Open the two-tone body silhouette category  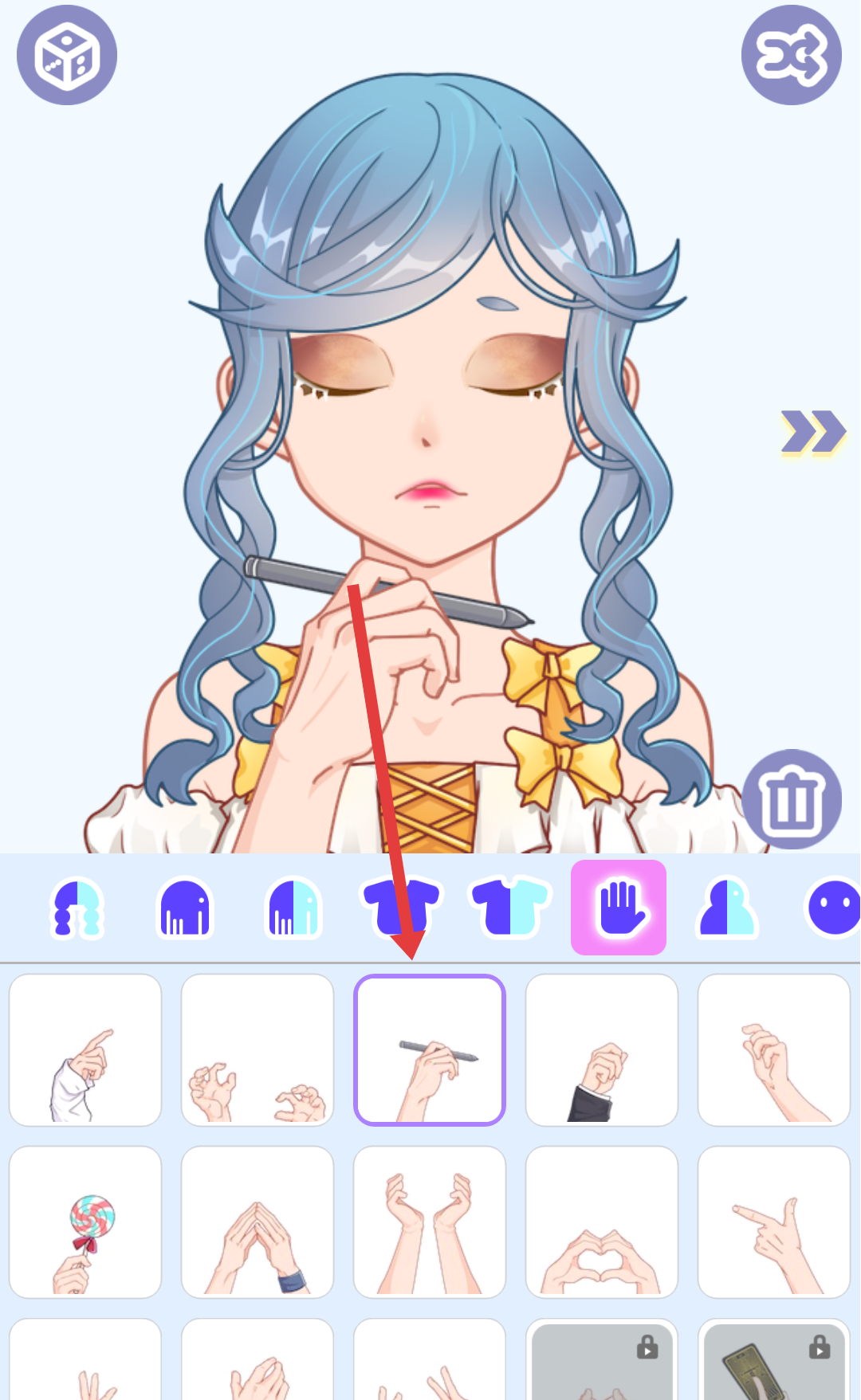727,908
